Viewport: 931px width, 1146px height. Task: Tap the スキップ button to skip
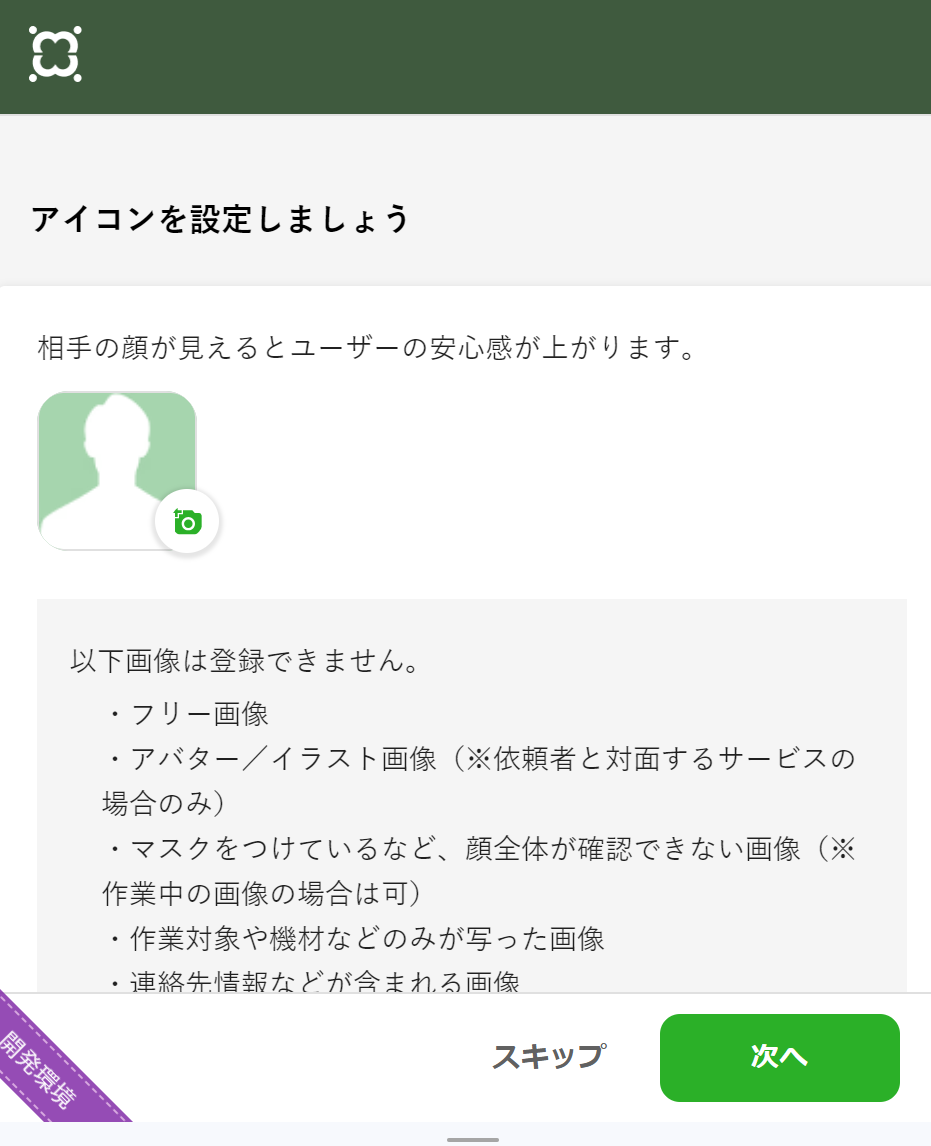pyautogui.click(x=548, y=1057)
